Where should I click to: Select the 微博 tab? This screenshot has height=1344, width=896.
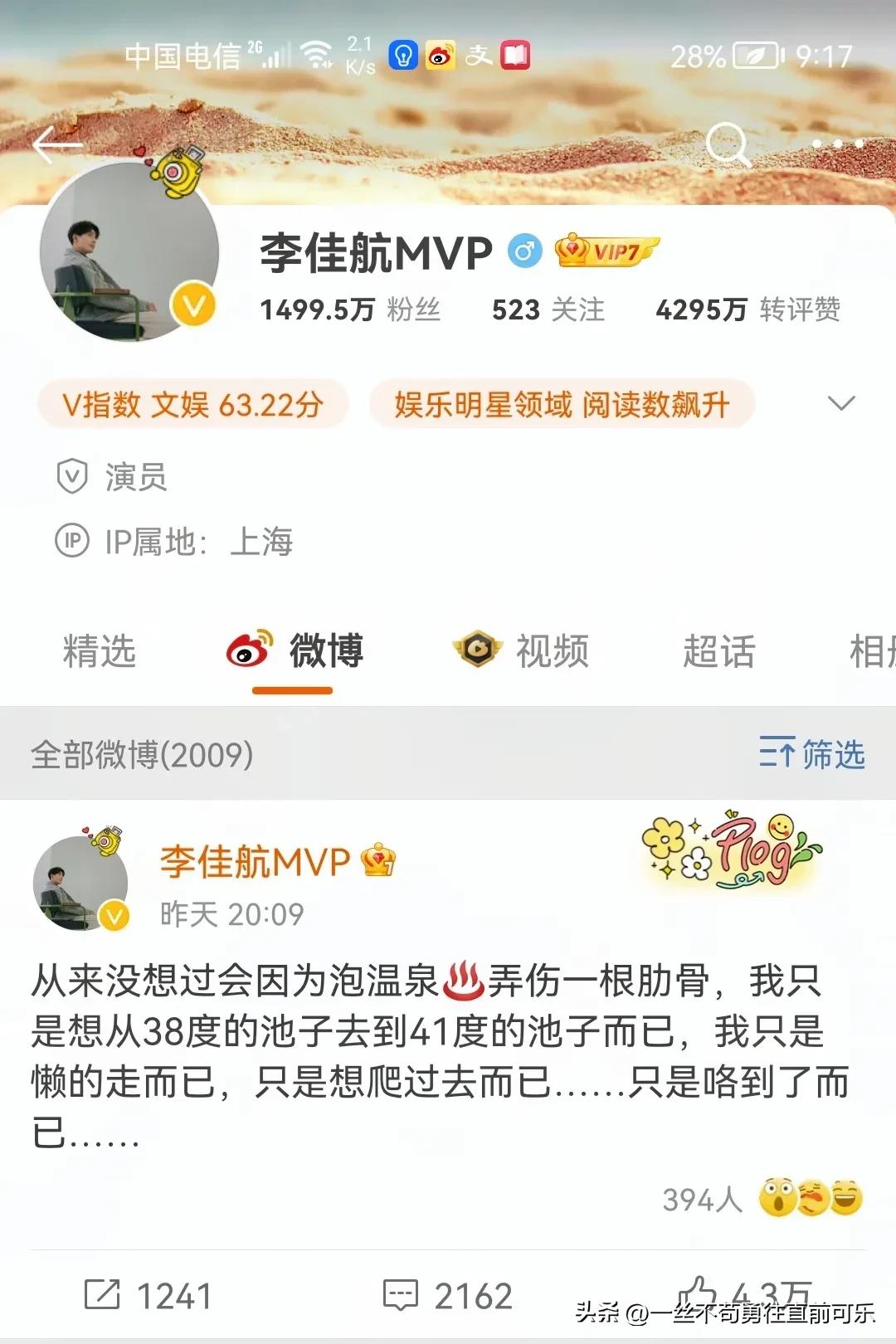click(x=295, y=650)
